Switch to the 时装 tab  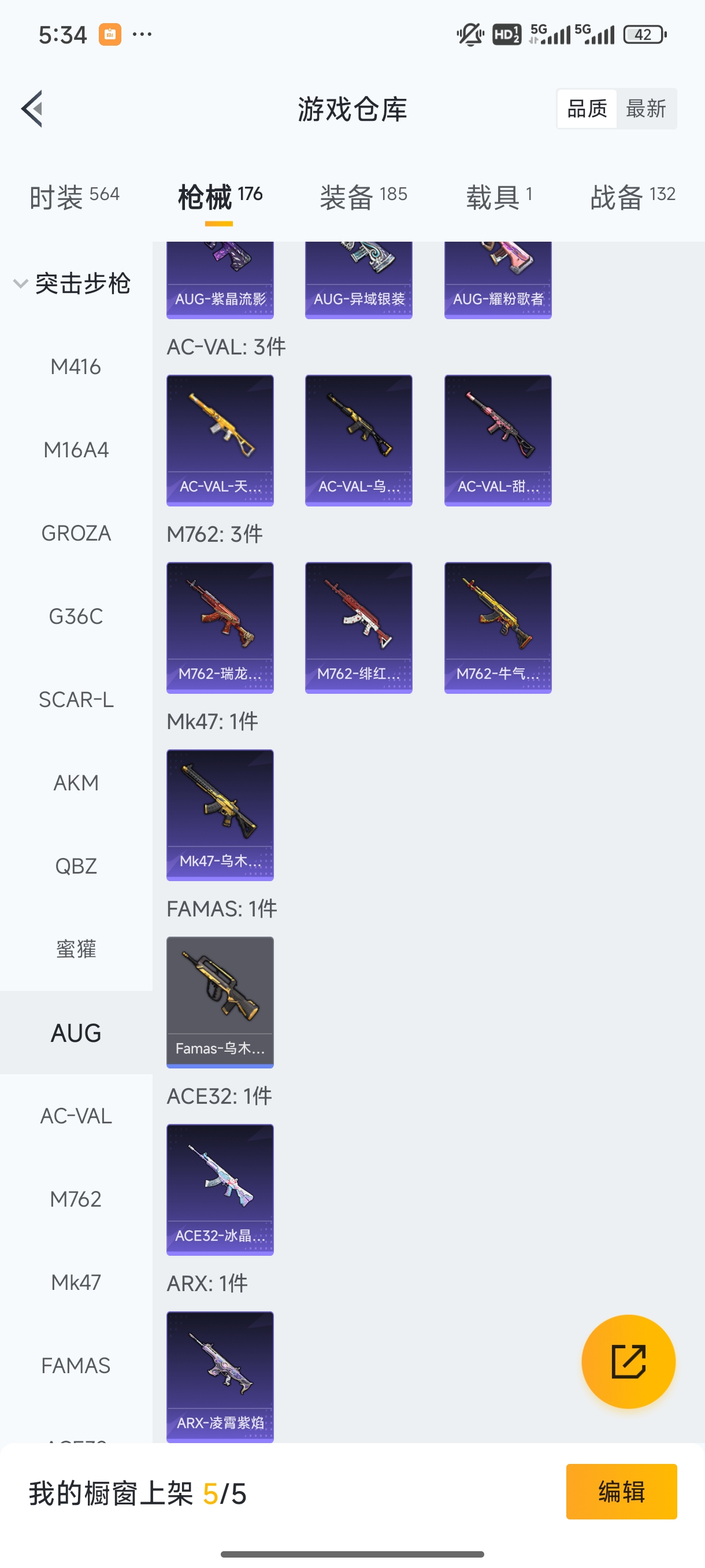coord(74,197)
